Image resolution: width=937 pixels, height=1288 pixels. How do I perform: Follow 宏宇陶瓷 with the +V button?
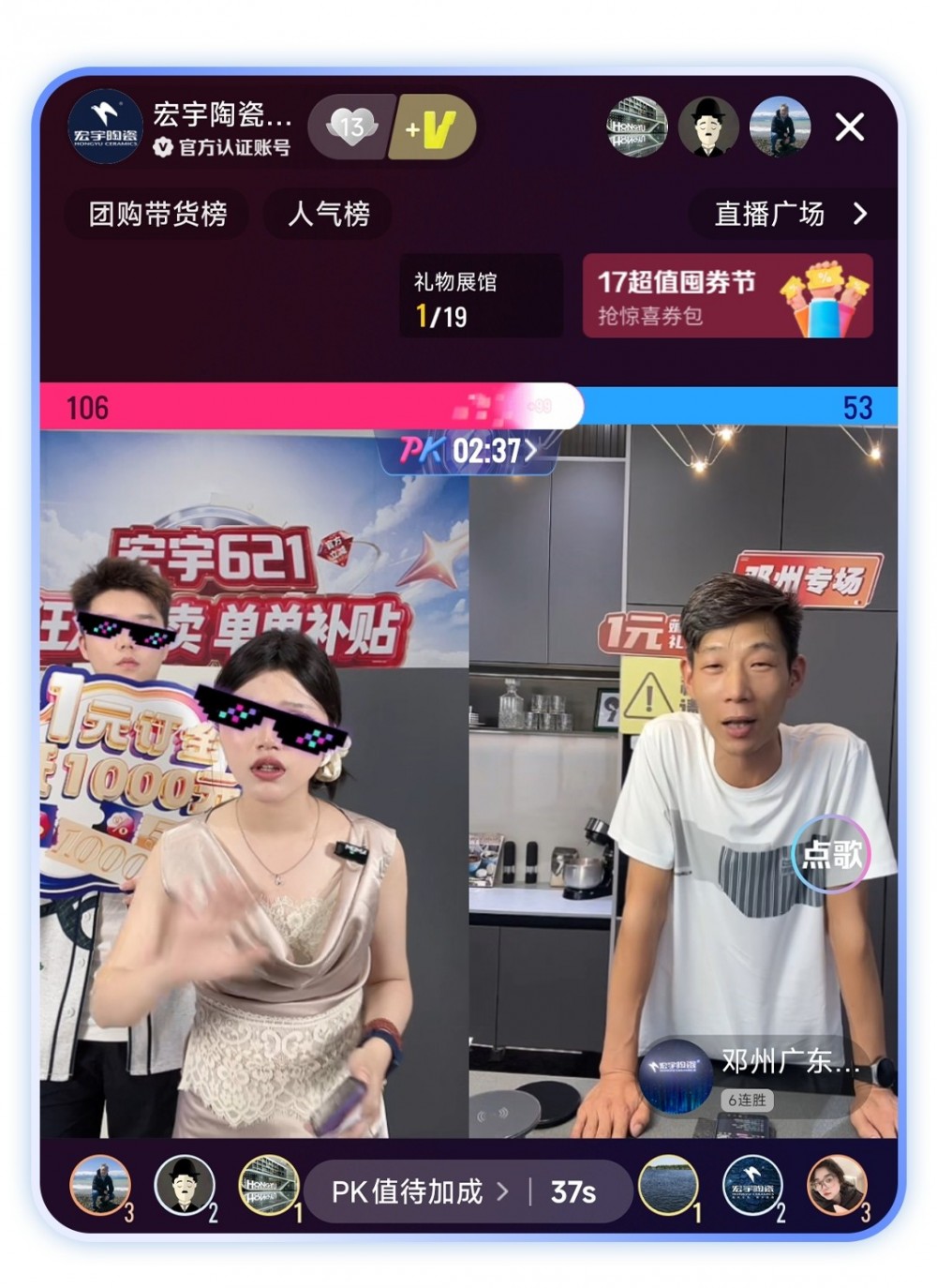[x=433, y=127]
